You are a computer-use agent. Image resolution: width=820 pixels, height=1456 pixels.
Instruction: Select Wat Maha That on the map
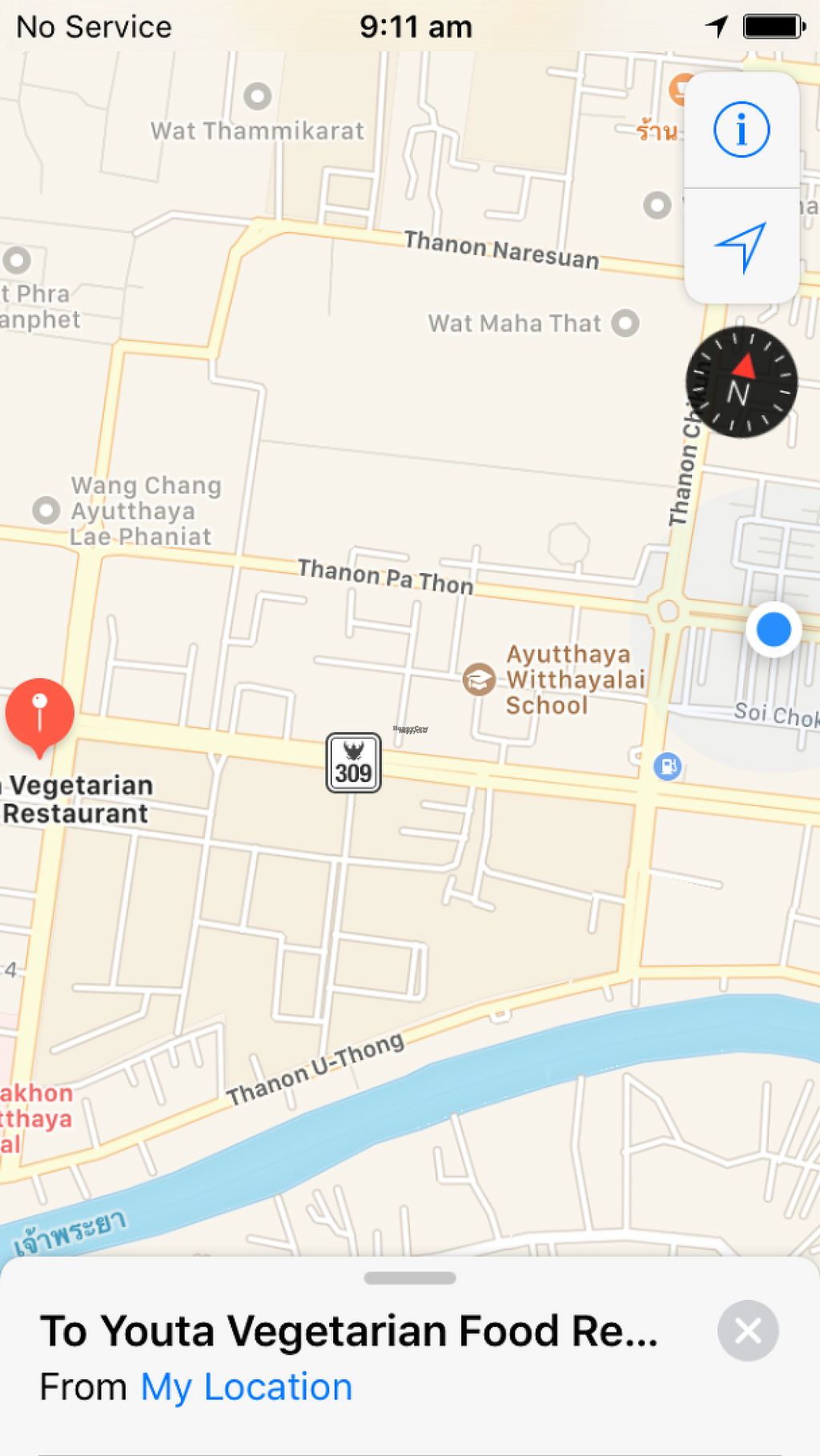pyautogui.click(x=625, y=323)
